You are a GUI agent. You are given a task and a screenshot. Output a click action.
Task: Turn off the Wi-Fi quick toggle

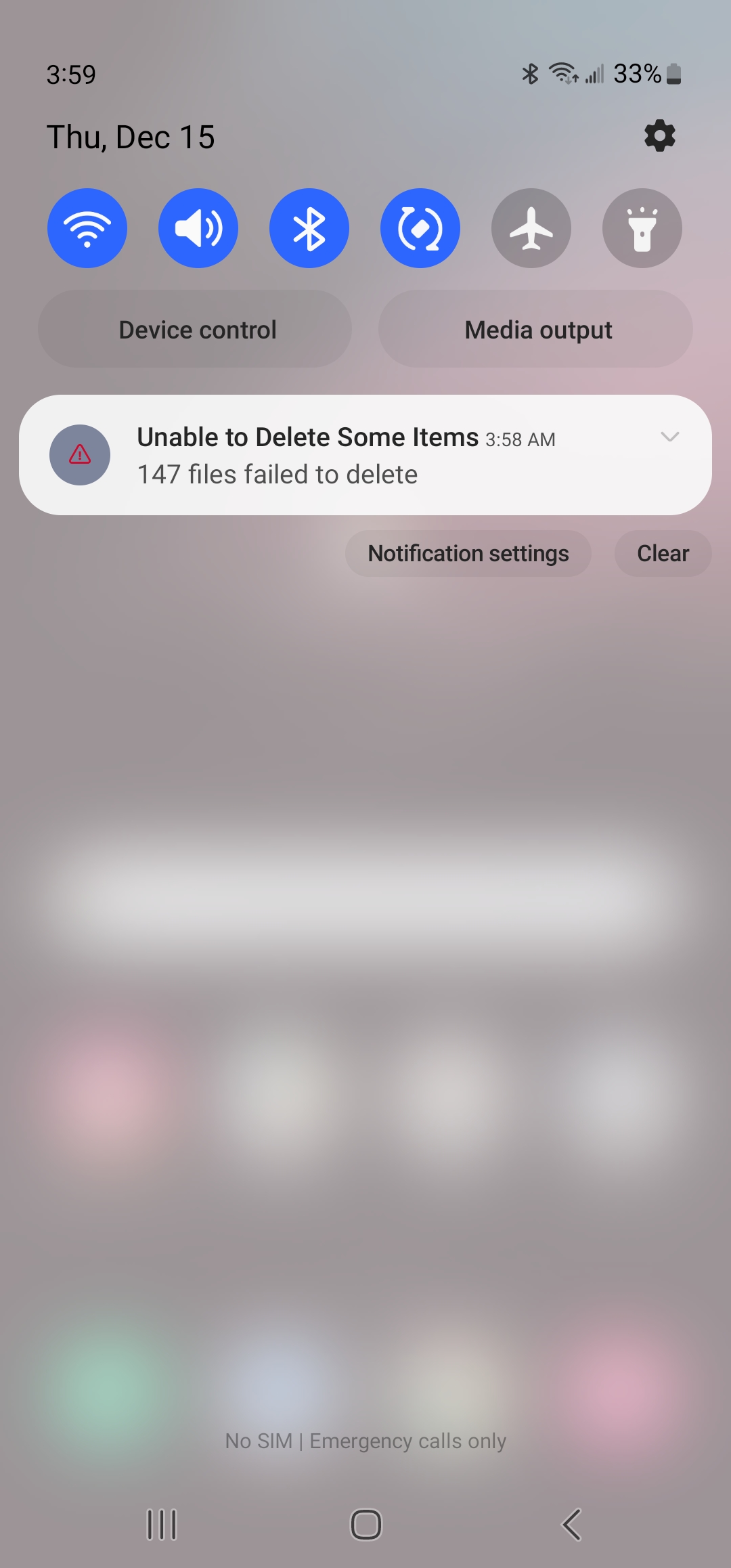tap(87, 228)
